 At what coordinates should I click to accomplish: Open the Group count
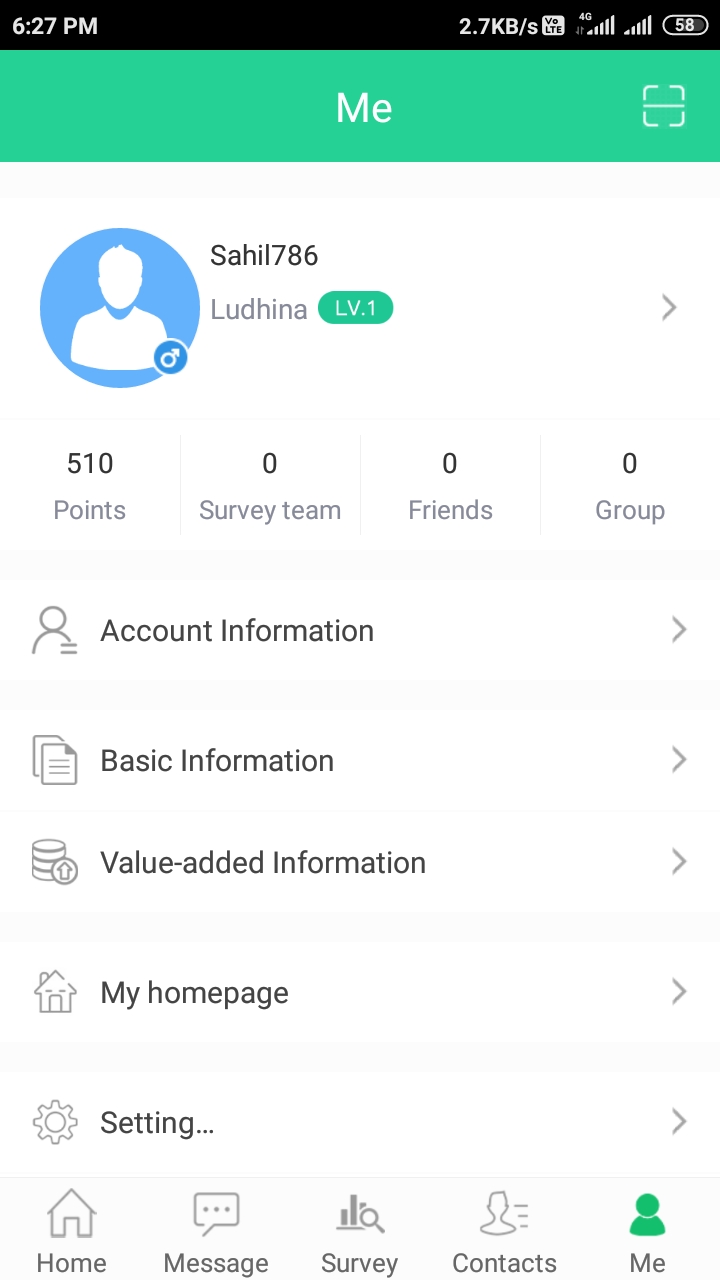pos(630,486)
